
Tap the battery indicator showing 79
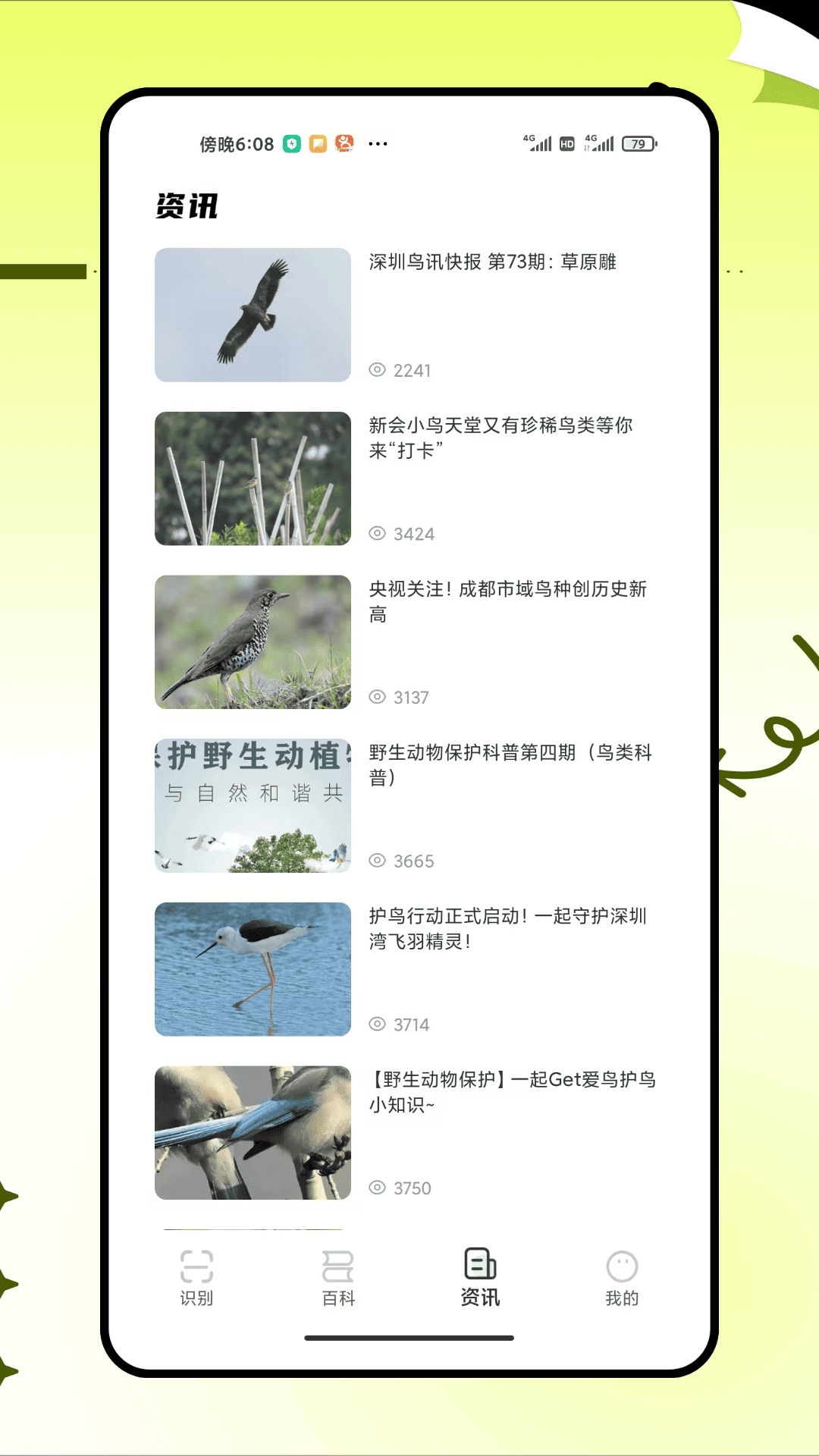[637, 143]
